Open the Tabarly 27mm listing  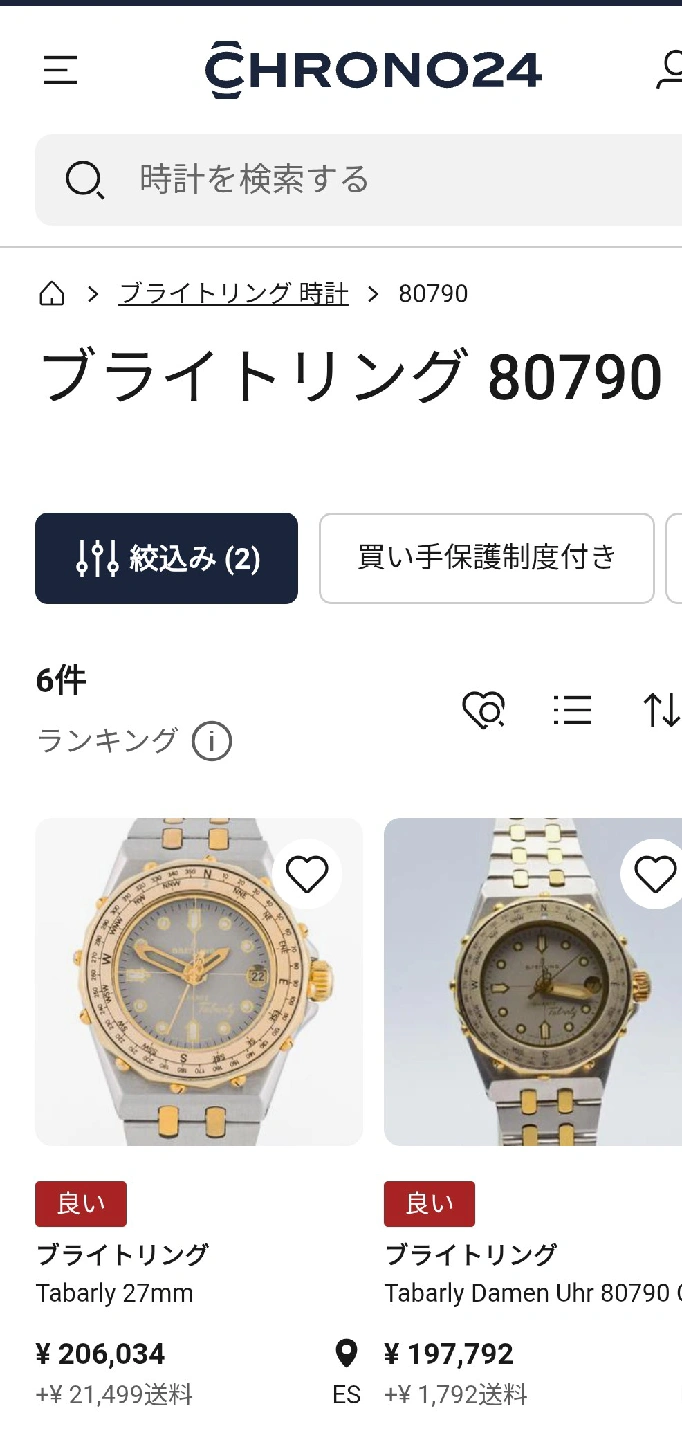click(199, 982)
